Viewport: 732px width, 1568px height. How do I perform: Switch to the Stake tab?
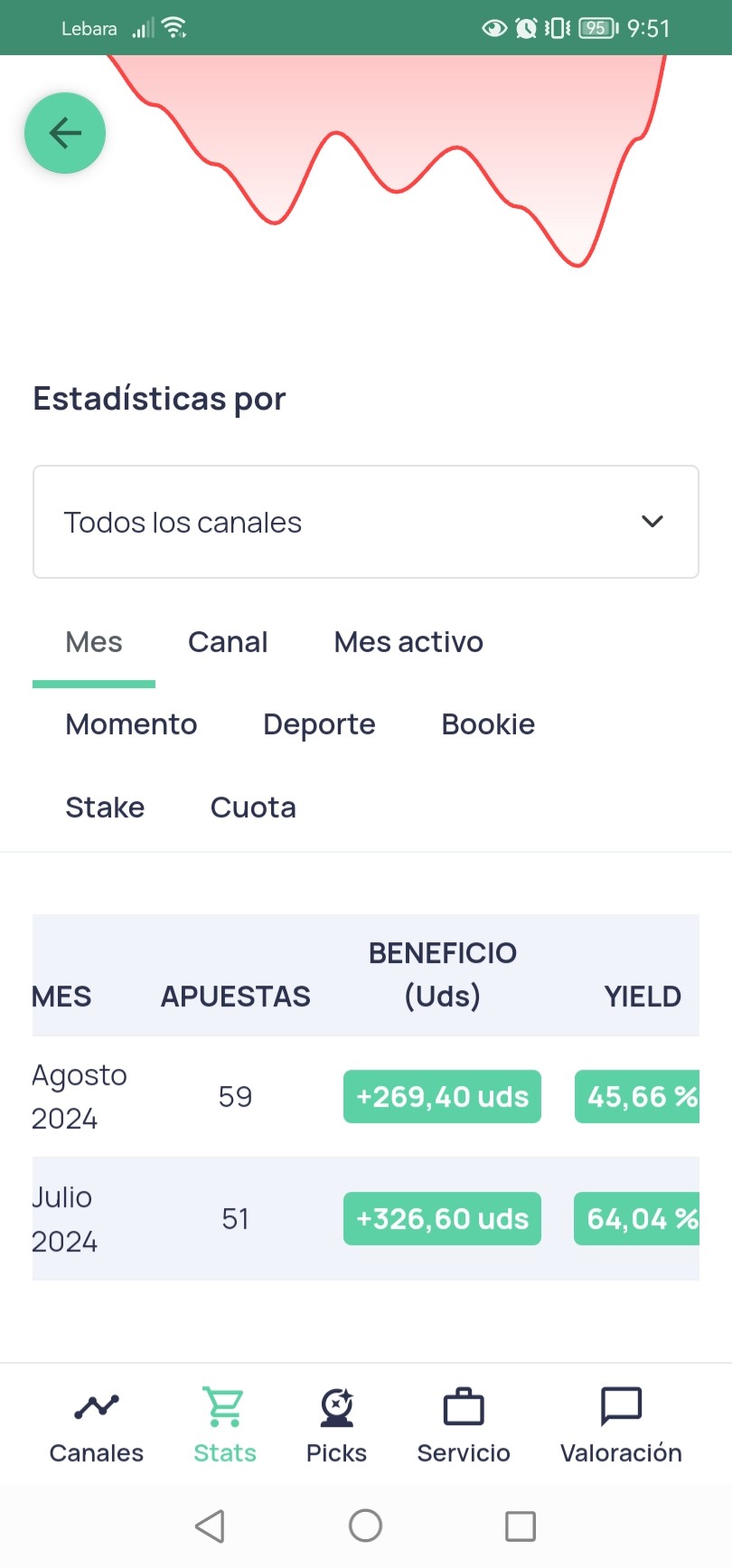tap(105, 808)
